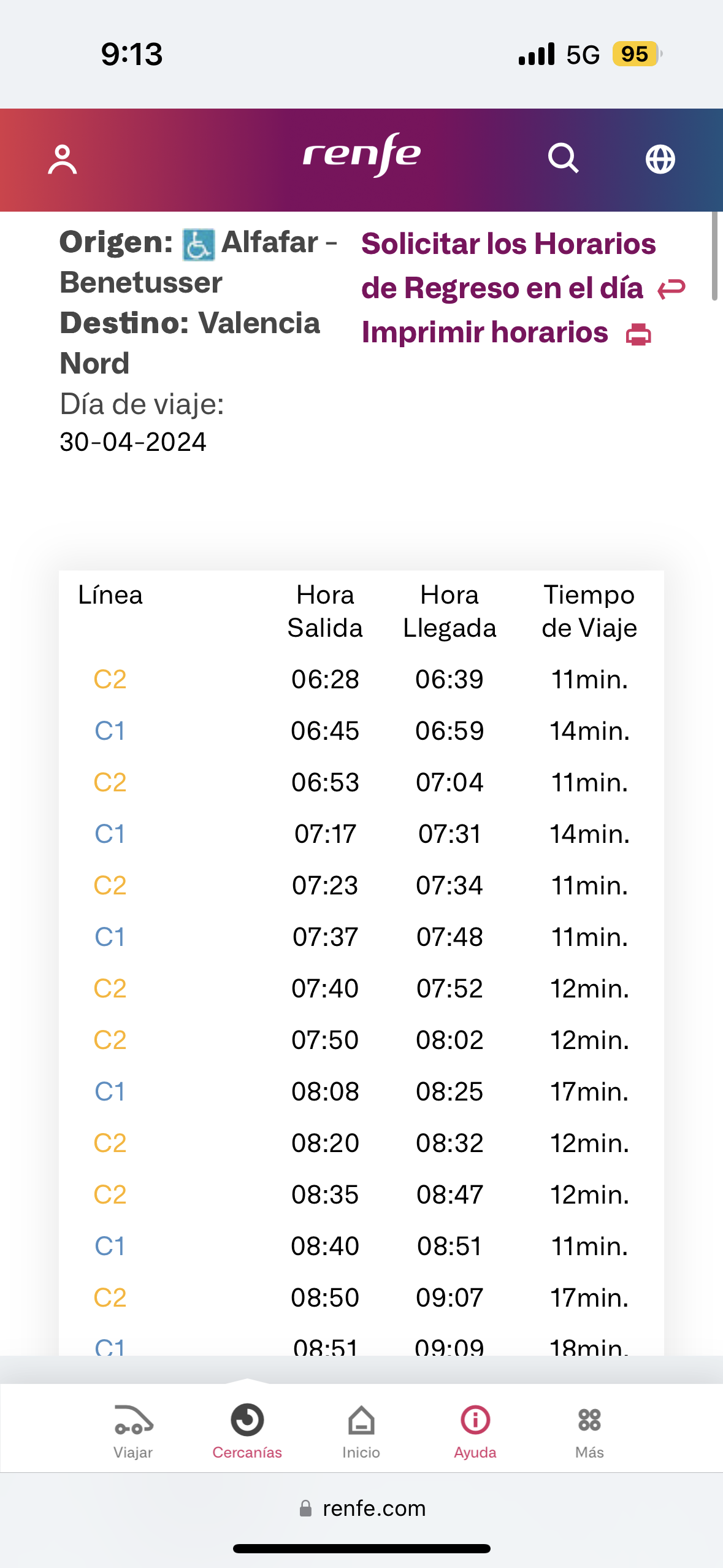Open the Más tab
Image resolution: width=723 pixels, height=1568 pixels.
(589, 1431)
